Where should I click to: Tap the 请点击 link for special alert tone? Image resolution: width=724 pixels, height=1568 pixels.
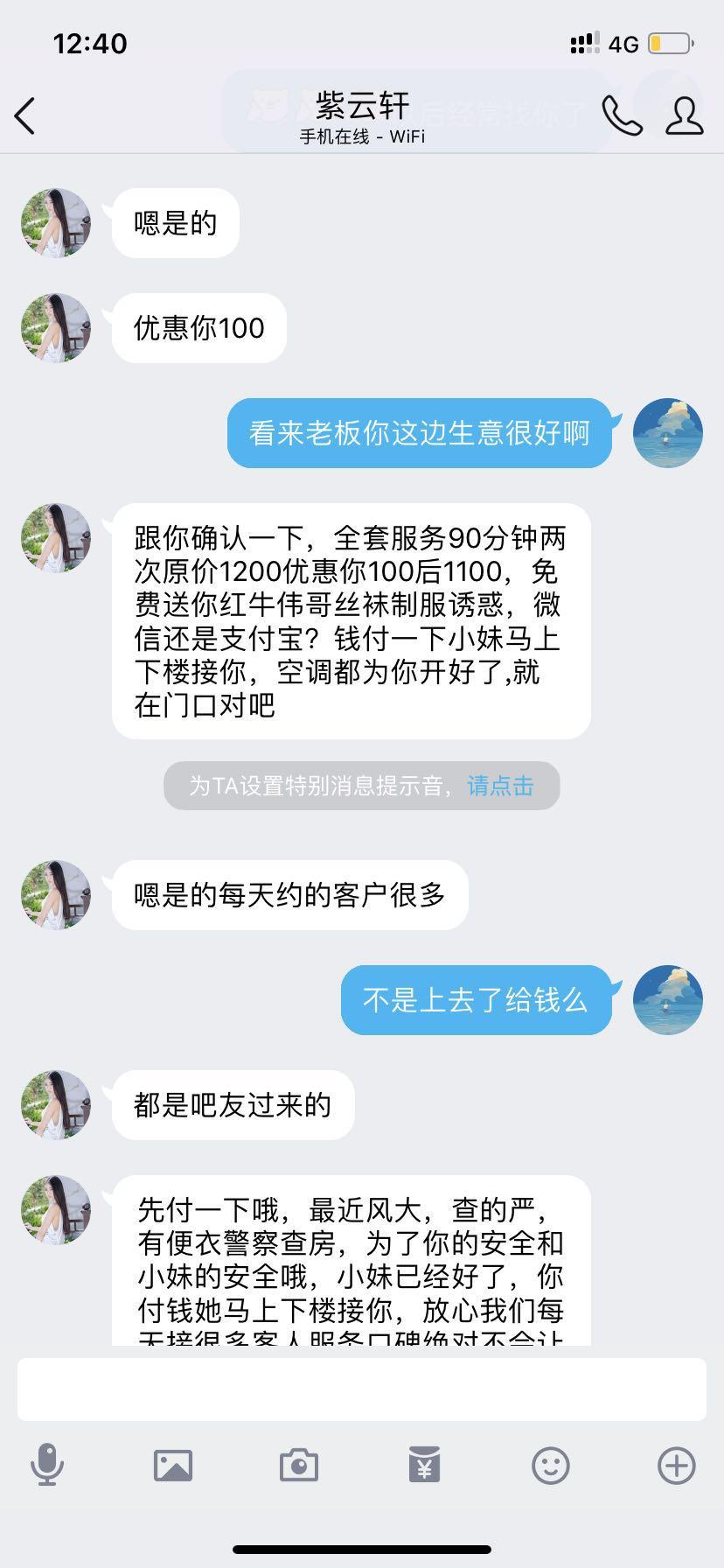point(500,786)
